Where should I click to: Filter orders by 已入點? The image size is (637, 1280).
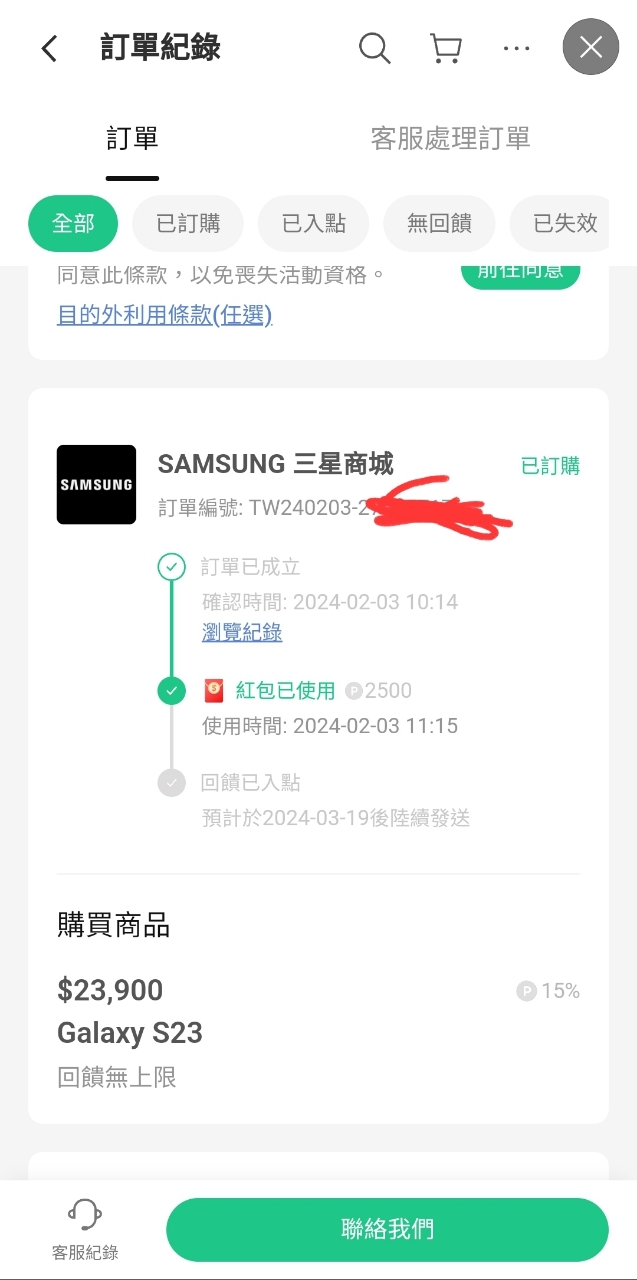[x=313, y=223]
